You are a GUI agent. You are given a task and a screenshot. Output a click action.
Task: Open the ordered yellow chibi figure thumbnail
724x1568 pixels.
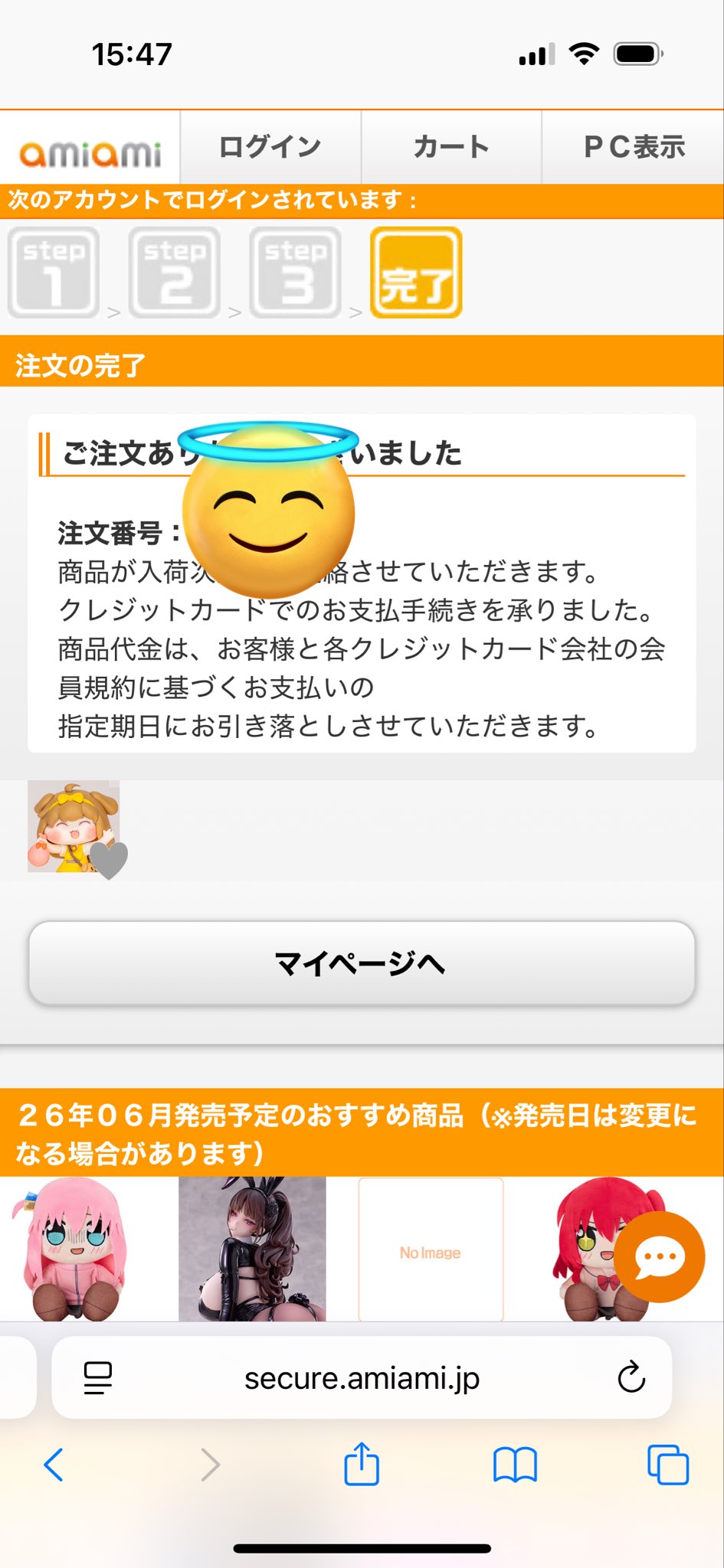coord(74,827)
